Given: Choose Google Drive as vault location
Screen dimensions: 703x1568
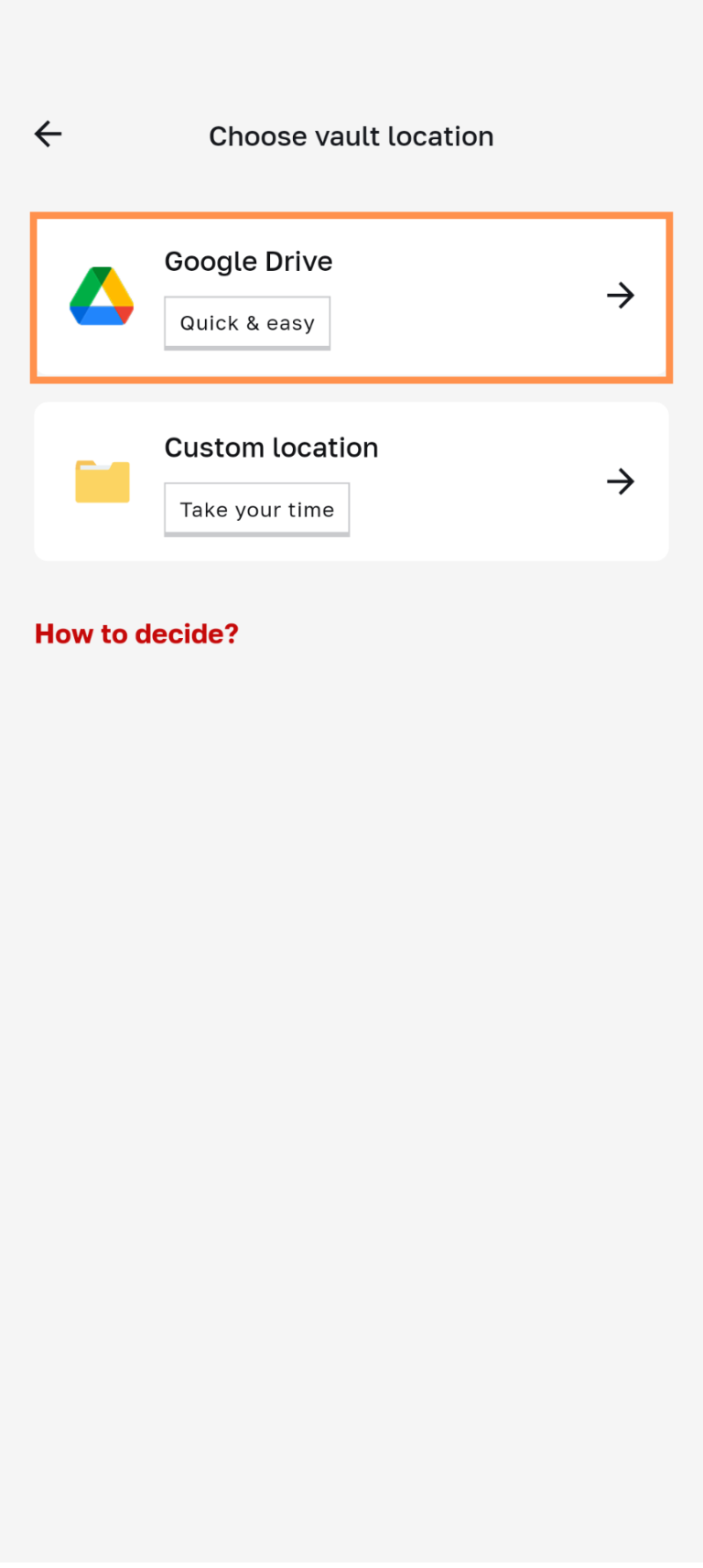Looking at the screenshot, I should [351, 297].
